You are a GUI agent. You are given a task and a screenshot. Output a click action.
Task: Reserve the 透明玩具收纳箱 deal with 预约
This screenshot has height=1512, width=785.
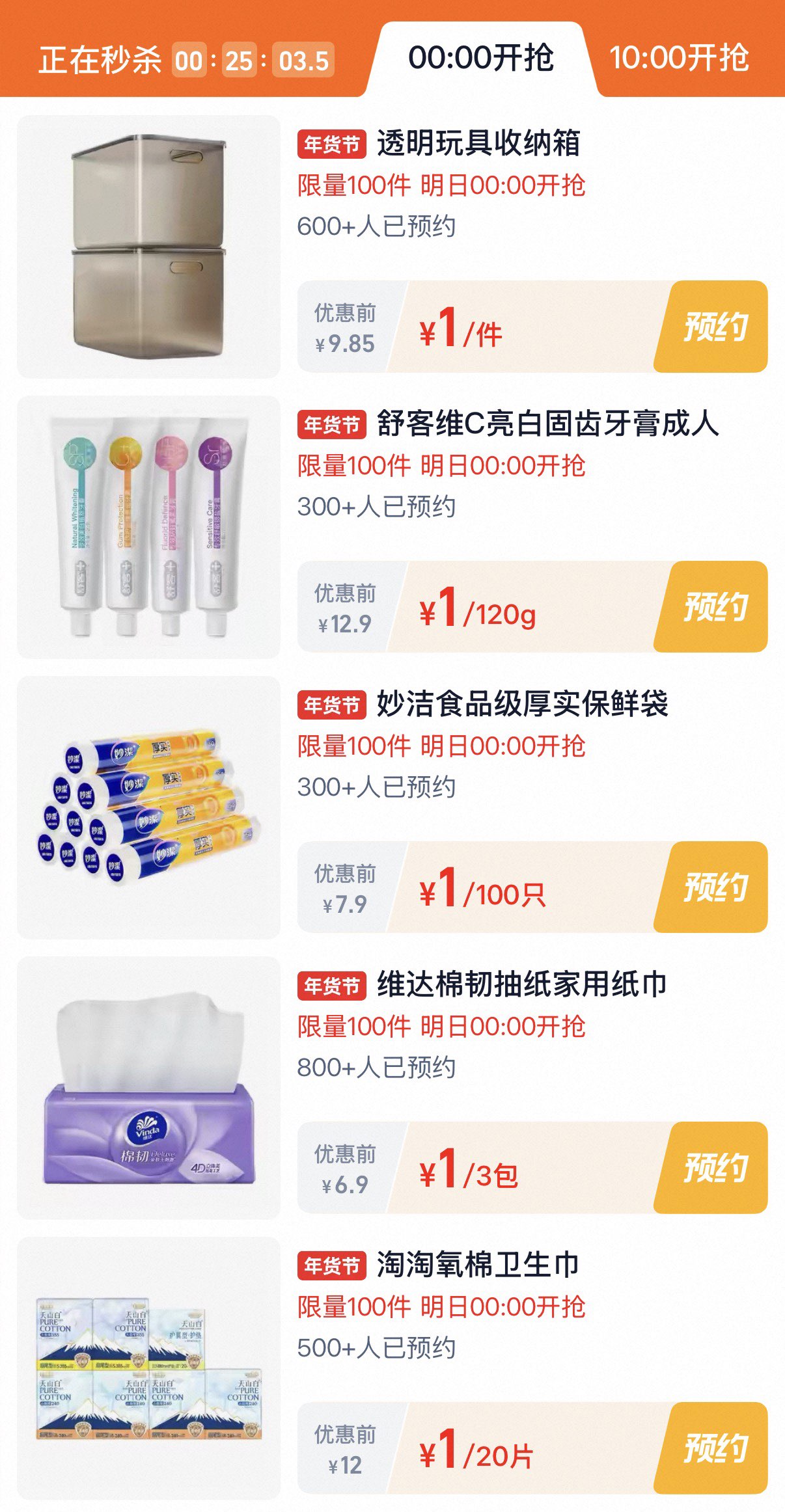coord(714,327)
